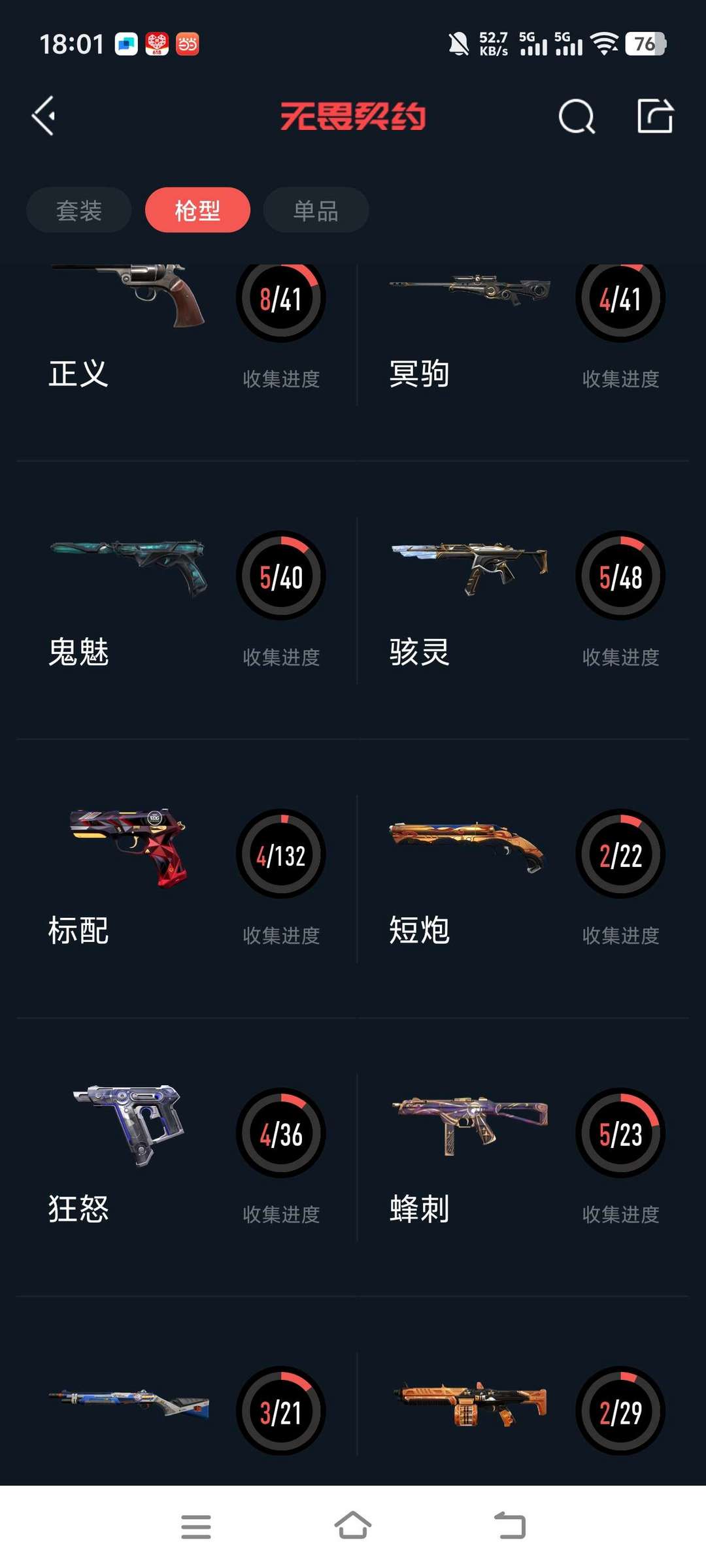
Task: Open the 短炮 weapon card
Action: click(523, 879)
